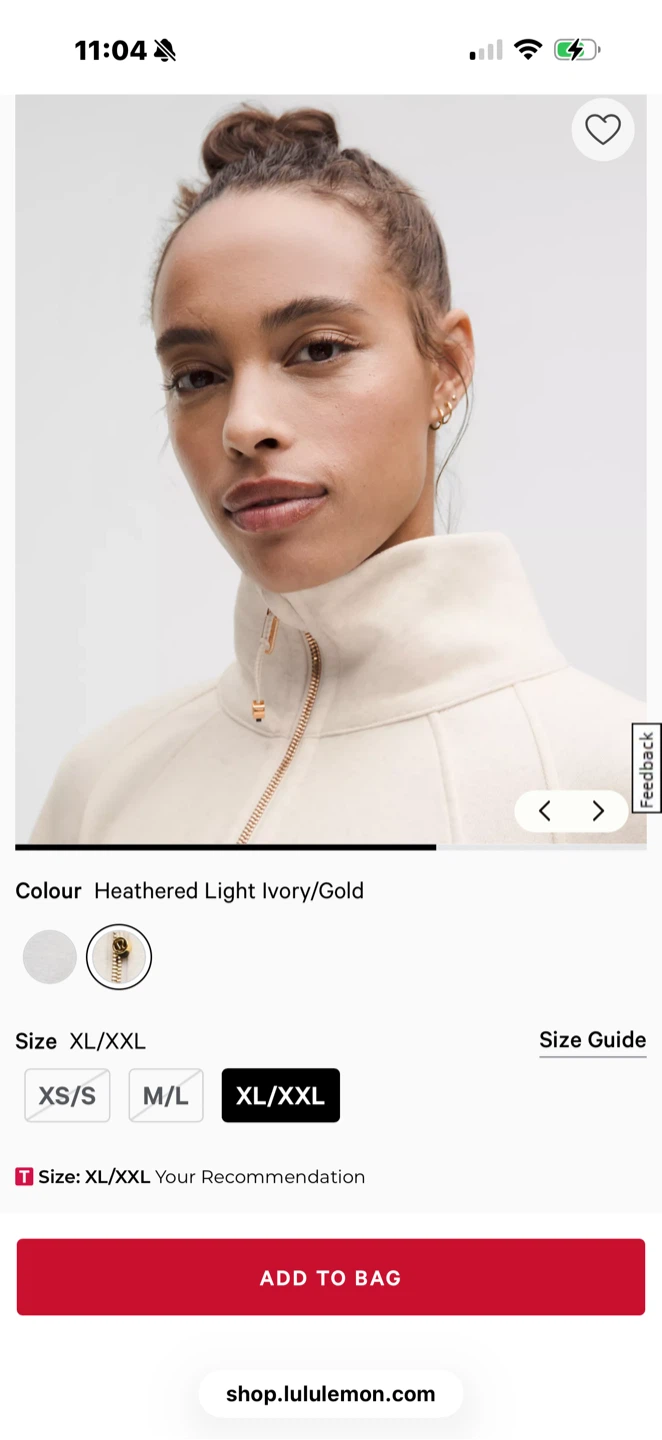Show next product photo

[598, 811]
